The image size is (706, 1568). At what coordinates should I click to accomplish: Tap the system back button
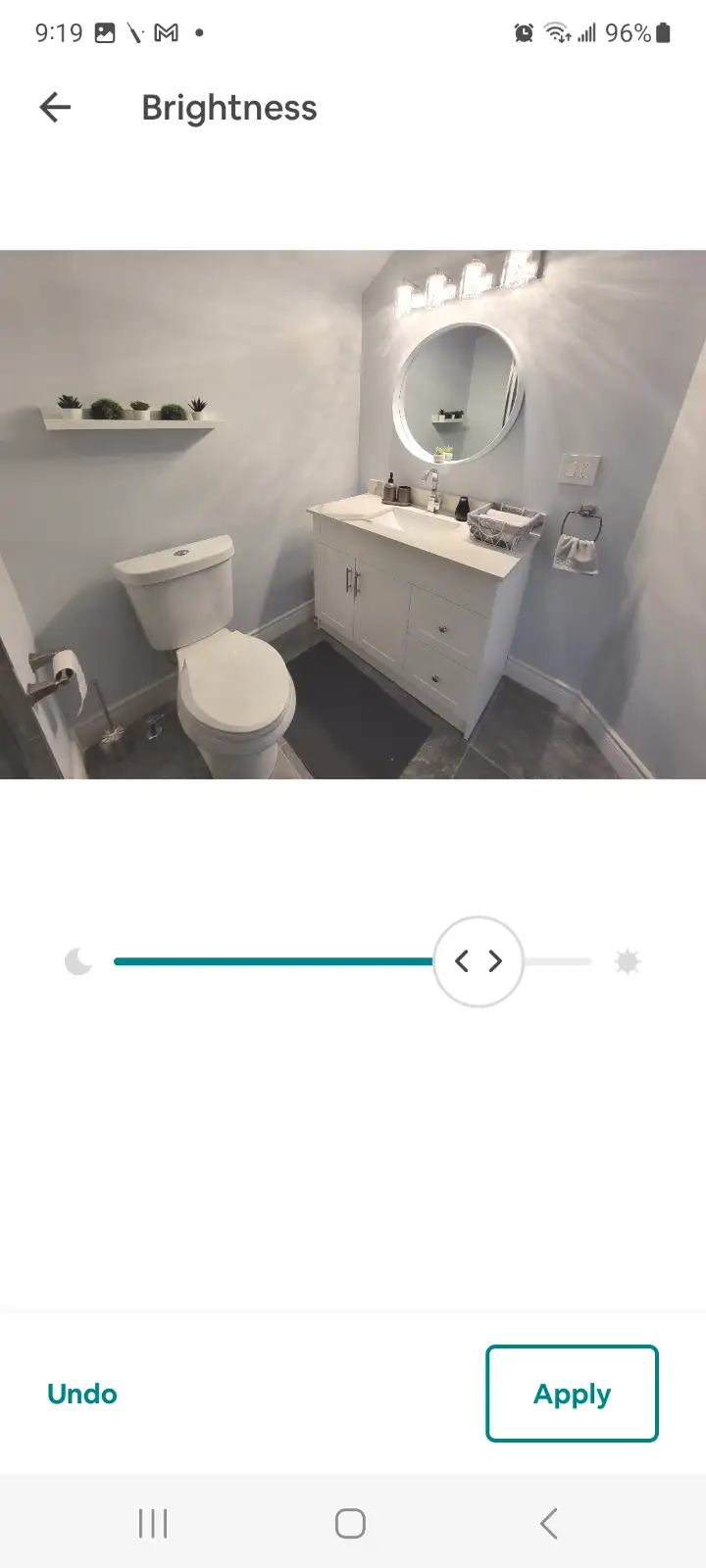click(x=549, y=1523)
